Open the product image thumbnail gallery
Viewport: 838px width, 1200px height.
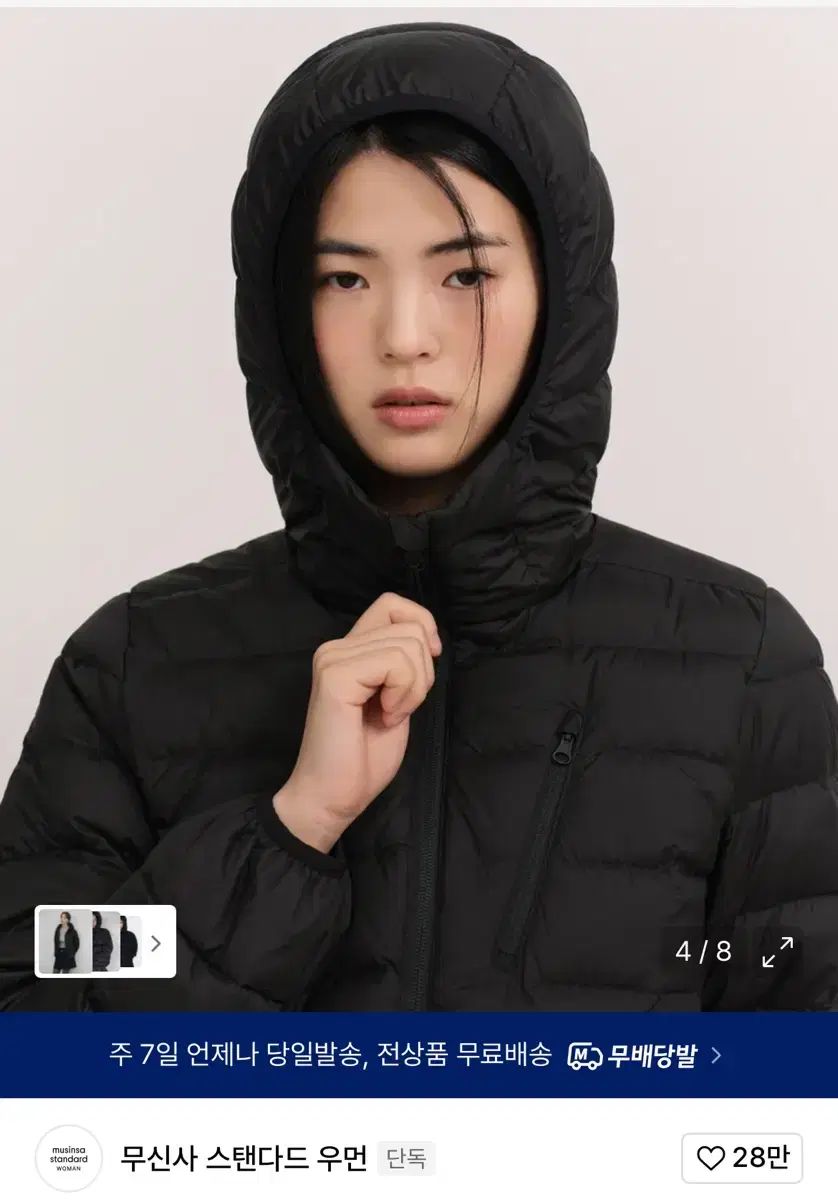tap(105, 942)
